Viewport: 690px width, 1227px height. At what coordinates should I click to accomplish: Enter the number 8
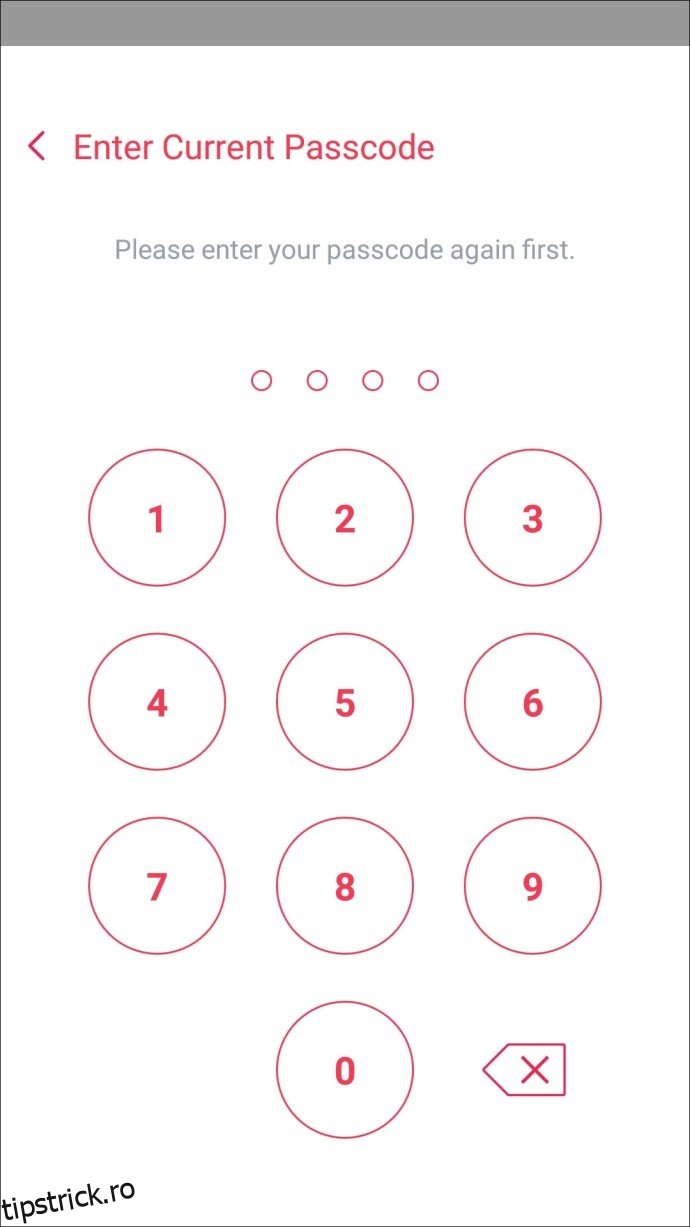[345, 886]
